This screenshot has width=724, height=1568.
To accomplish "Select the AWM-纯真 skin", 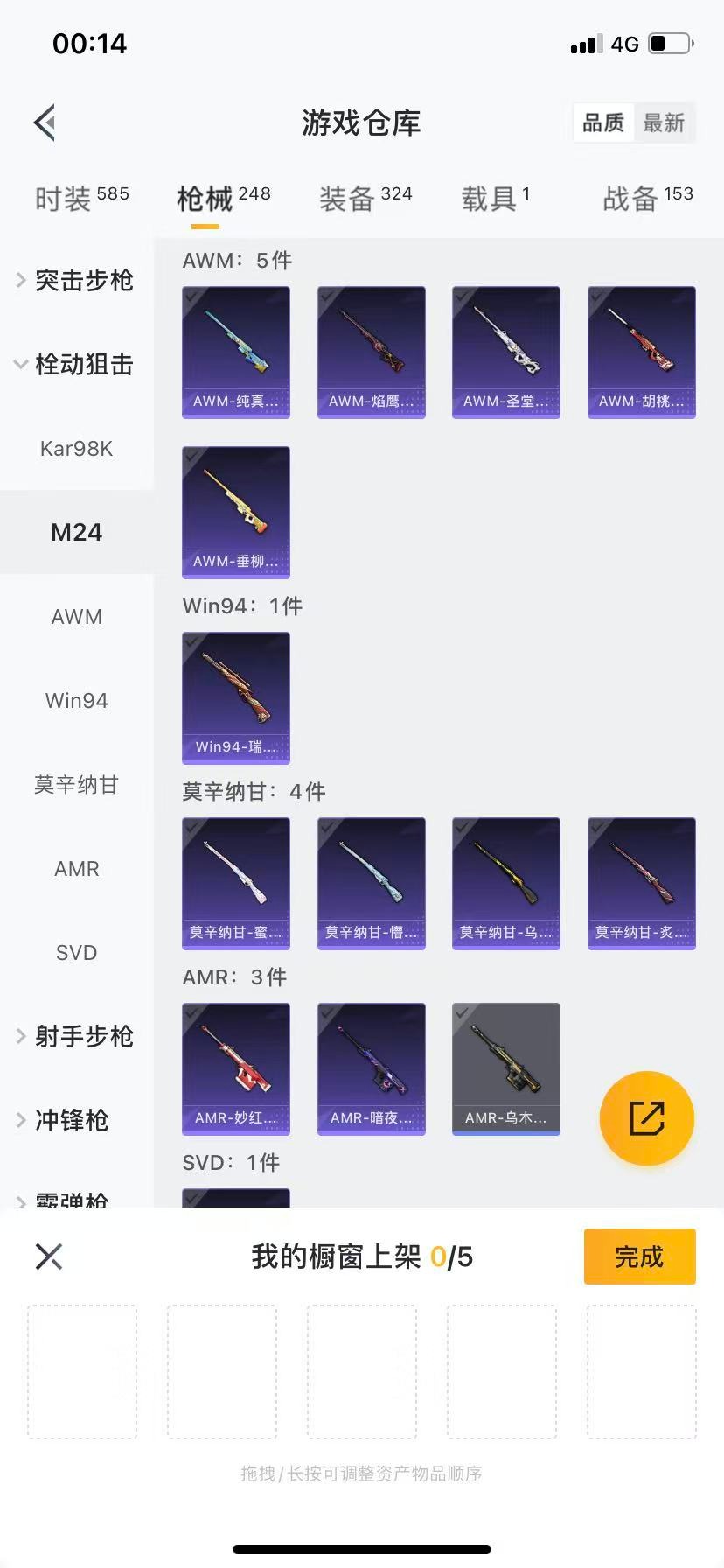I will coord(236,352).
